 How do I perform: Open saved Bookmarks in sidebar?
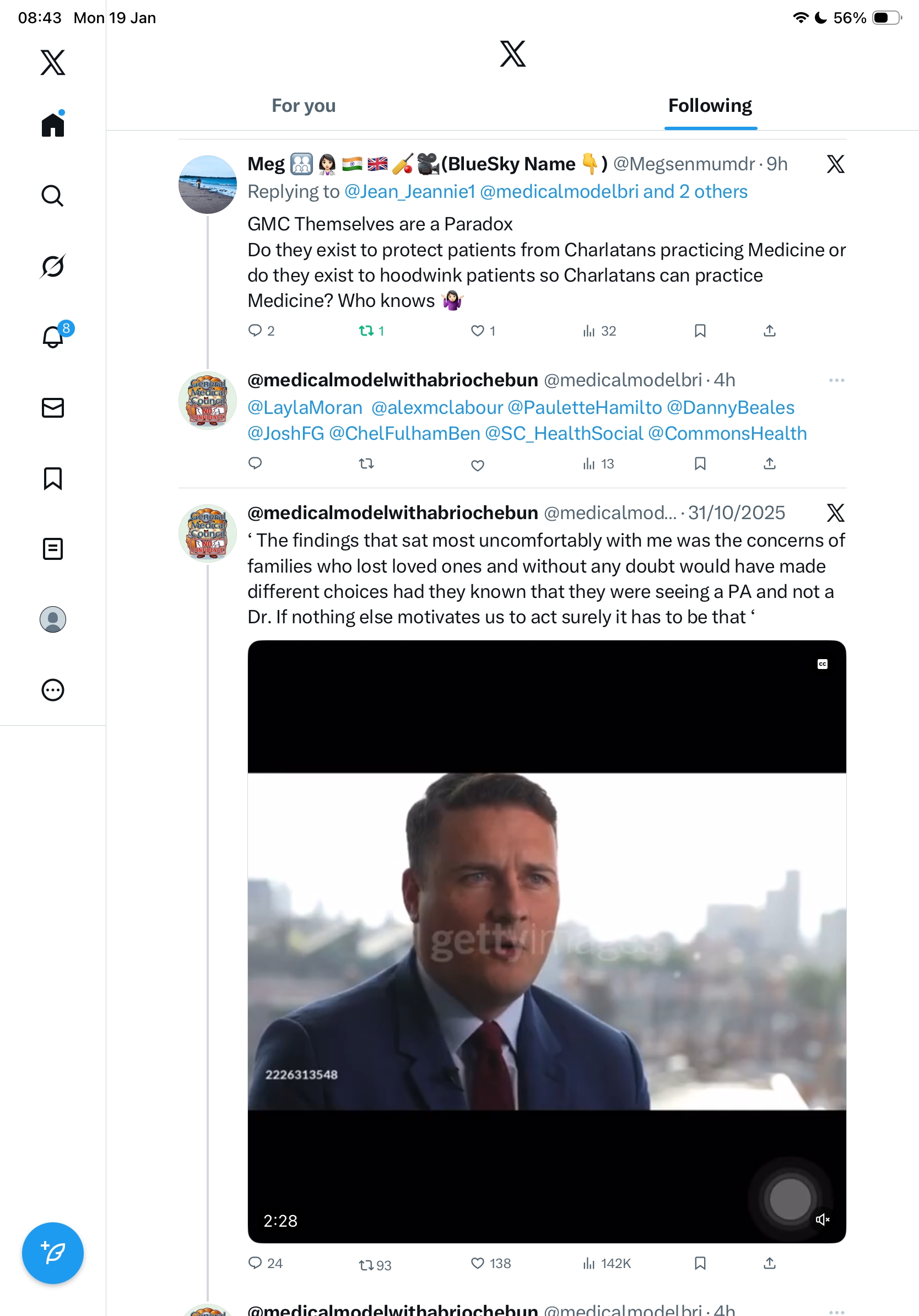coord(53,478)
